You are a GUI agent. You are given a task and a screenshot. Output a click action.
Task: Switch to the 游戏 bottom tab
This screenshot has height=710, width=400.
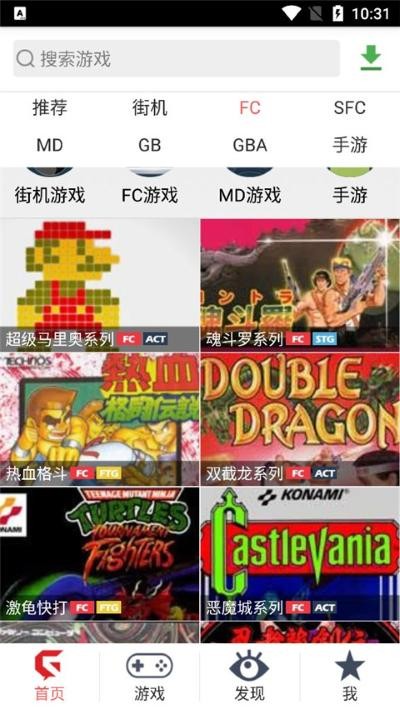pos(150,676)
